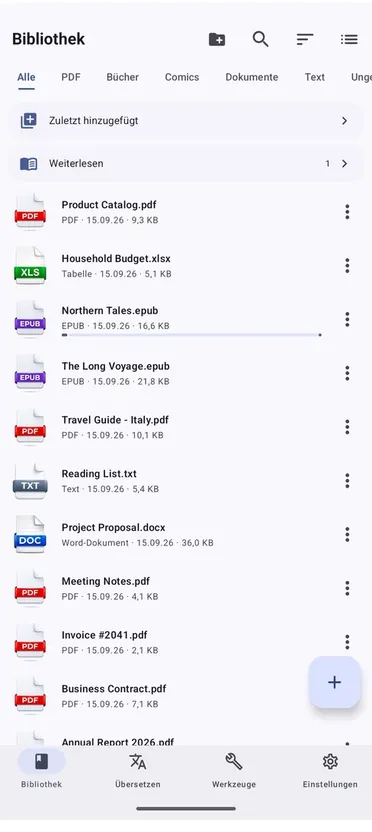372x832 pixels.
Task: Switch to the Dokumente tab
Action: click(252, 77)
